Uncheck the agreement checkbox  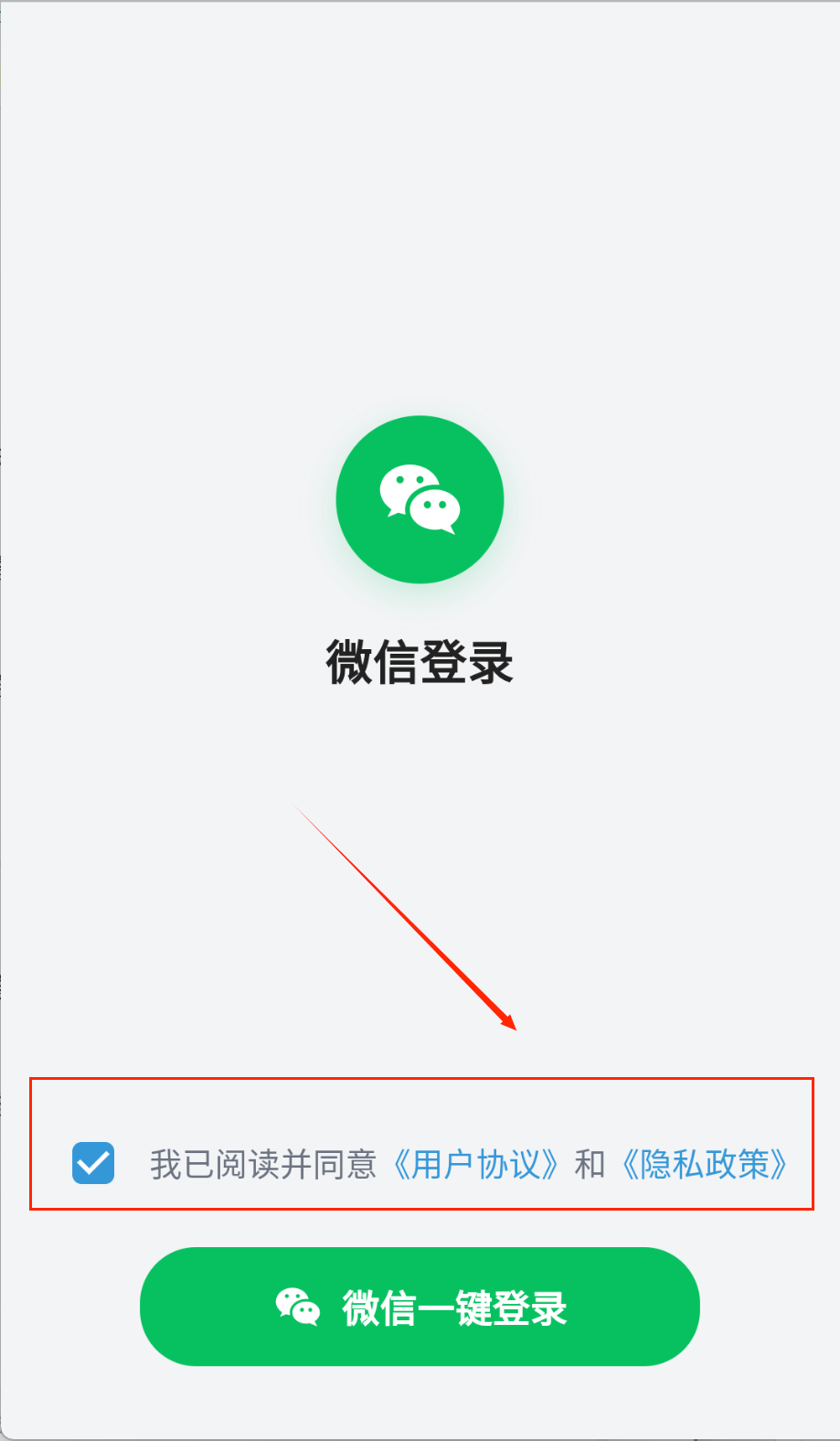93,1163
